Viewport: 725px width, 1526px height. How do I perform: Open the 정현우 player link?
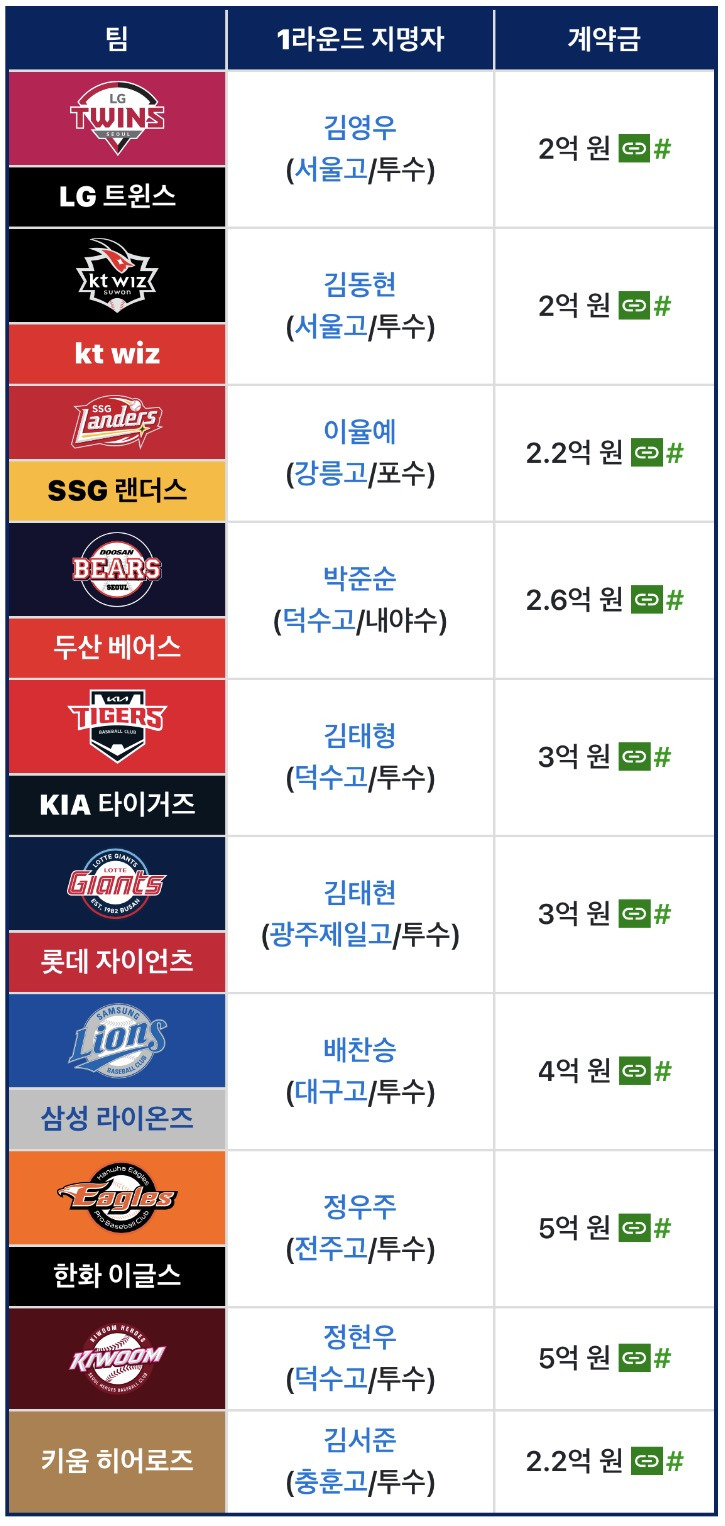[360, 1338]
